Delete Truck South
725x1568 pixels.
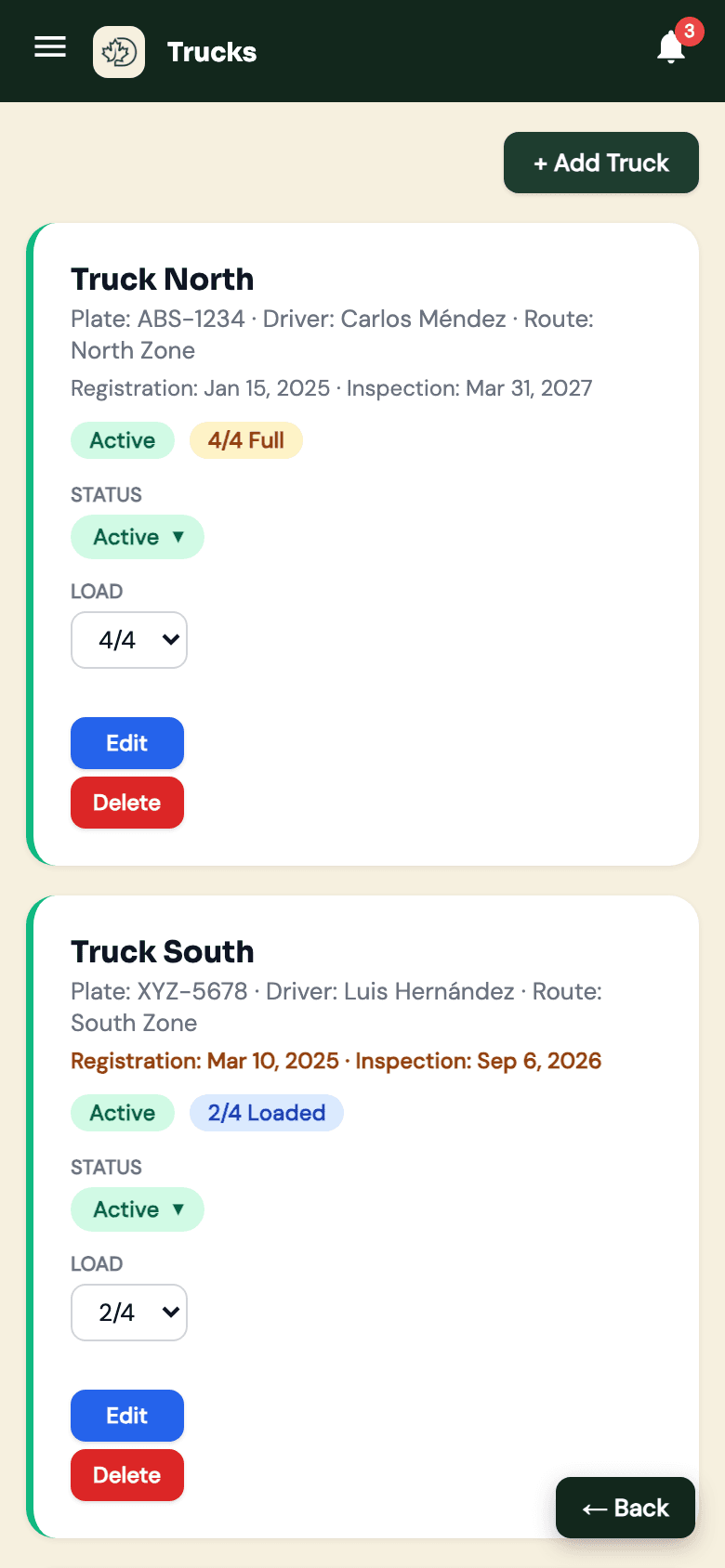pos(127,1475)
